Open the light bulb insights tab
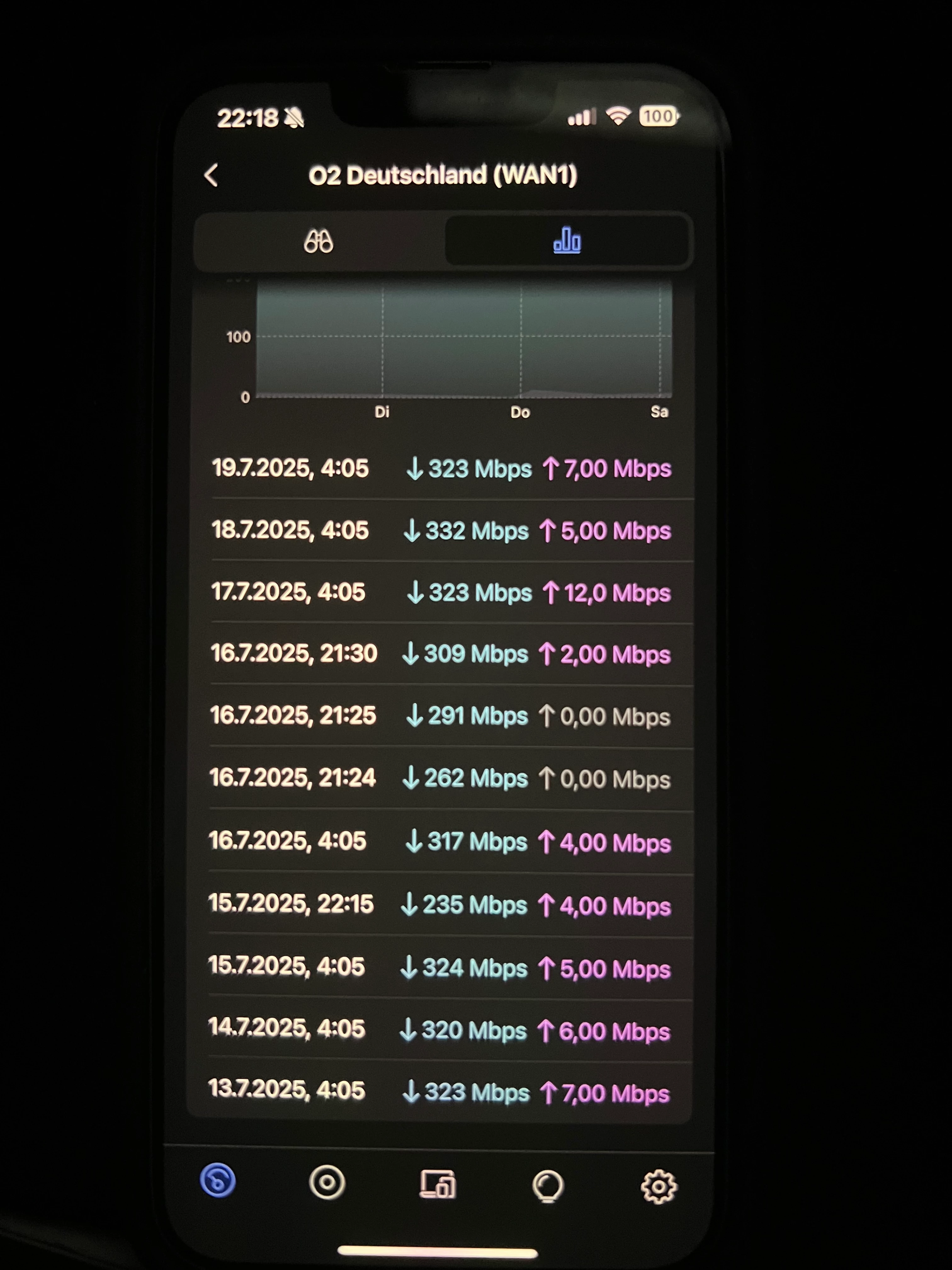952x1270 pixels. pyautogui.click(x=548, y=1186)
